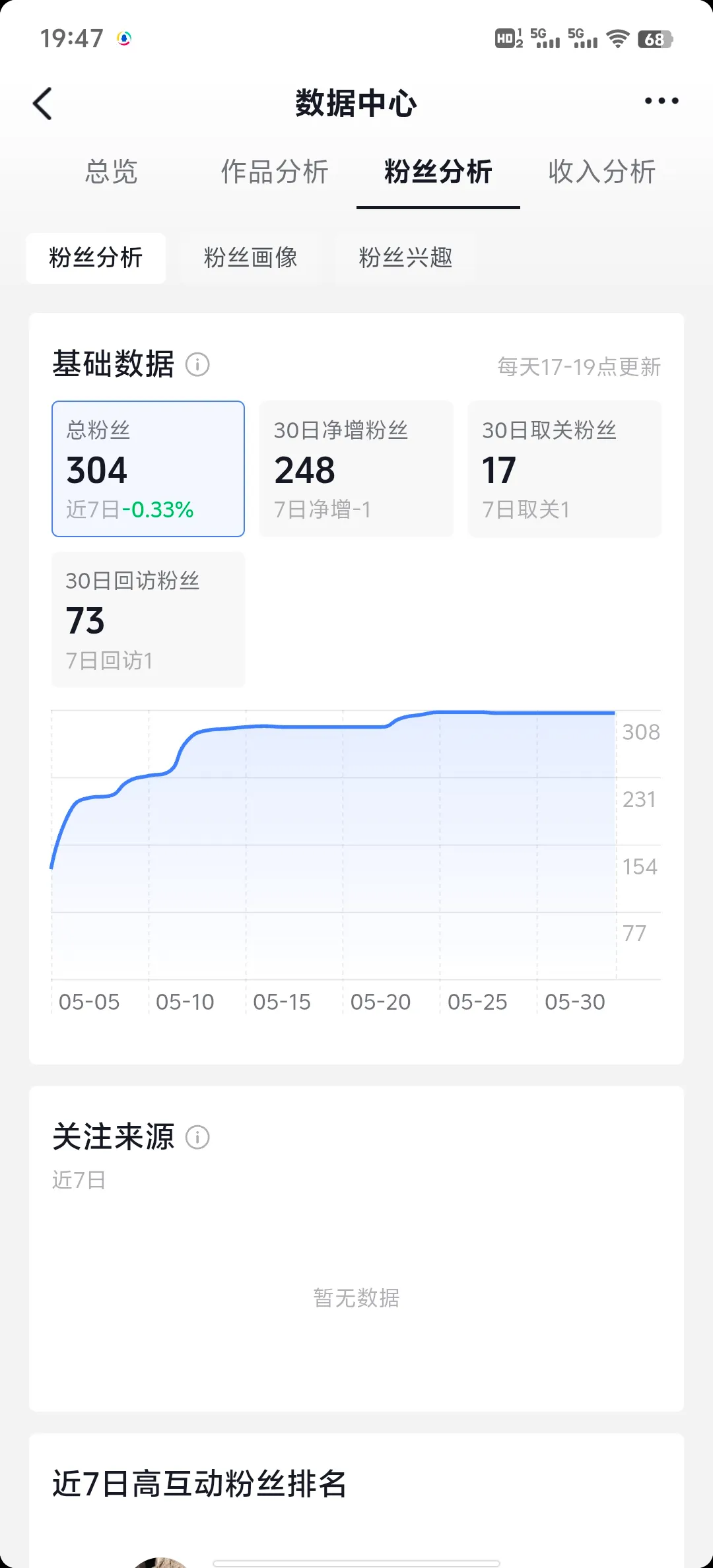Select the 30日回访粉丝 card
This screenshot has width=713, height=1568.
(x=149, y=620)
